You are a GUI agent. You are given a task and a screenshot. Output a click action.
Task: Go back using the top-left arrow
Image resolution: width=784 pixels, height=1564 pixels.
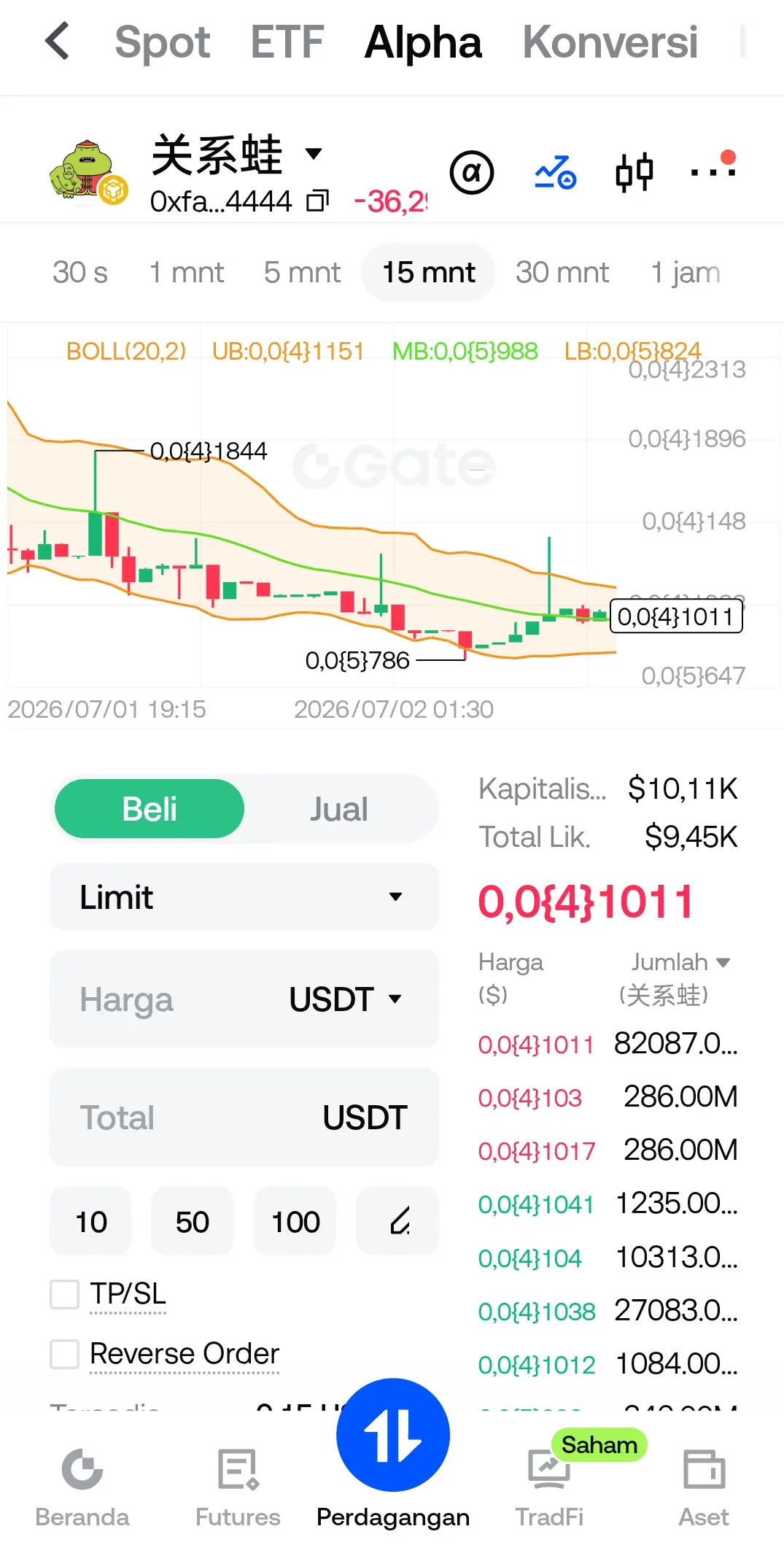pyautogui.click(x=58, y=41)
